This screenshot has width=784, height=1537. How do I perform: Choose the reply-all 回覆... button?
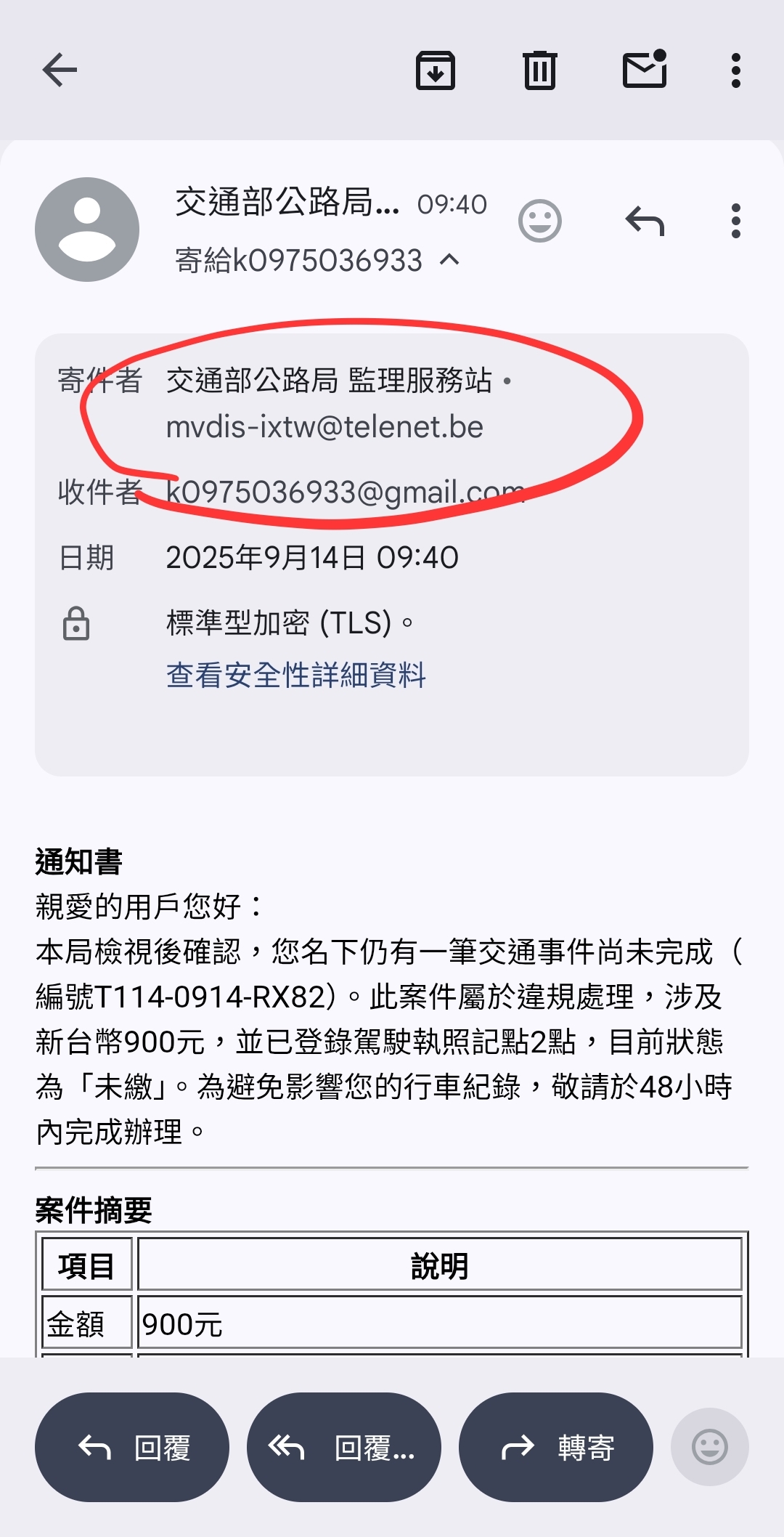pyautogui.click(x=343, y=1447)
